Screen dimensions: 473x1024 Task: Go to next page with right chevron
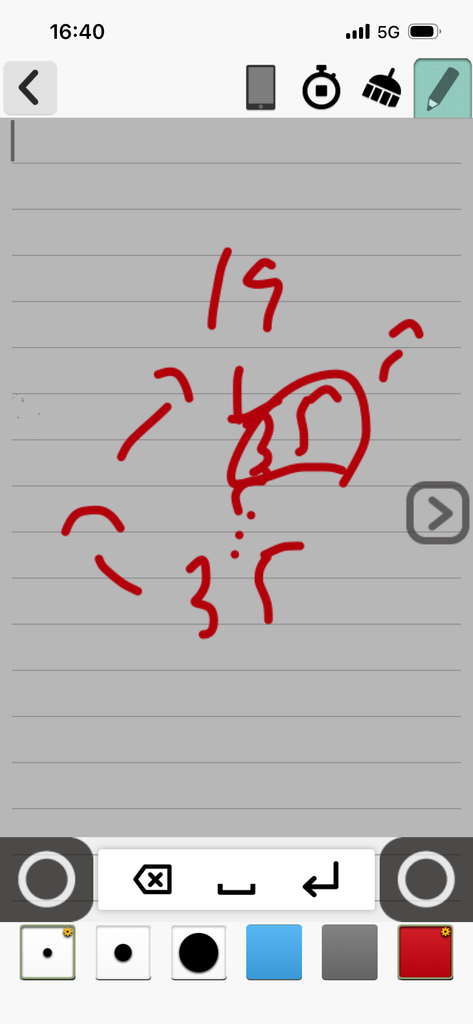[x=438, y=513]
